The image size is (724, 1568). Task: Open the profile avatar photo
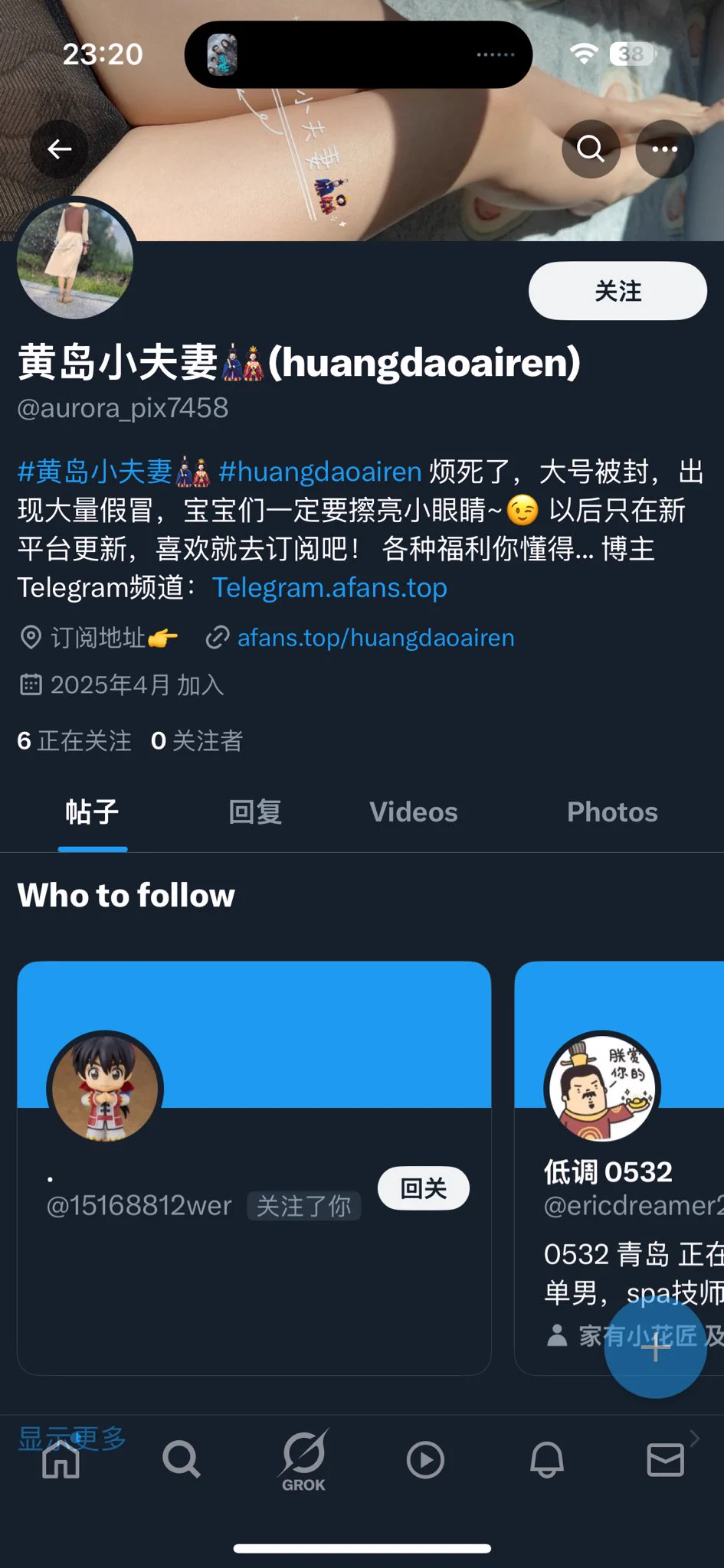[76, 260]
